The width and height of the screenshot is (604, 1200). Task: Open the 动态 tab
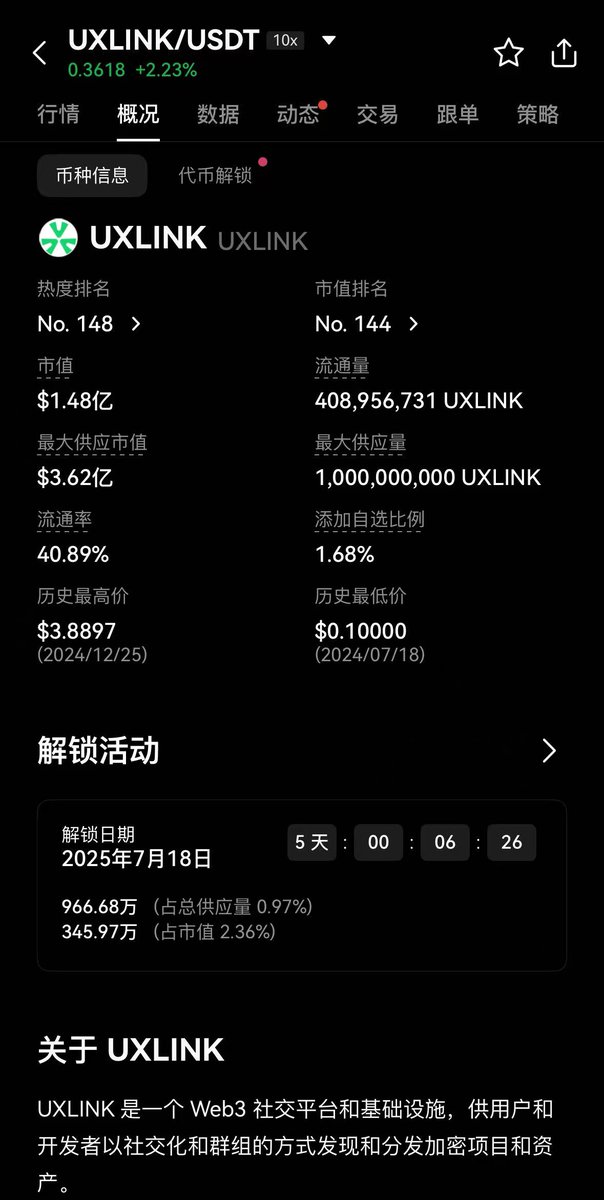coord(298,114)
